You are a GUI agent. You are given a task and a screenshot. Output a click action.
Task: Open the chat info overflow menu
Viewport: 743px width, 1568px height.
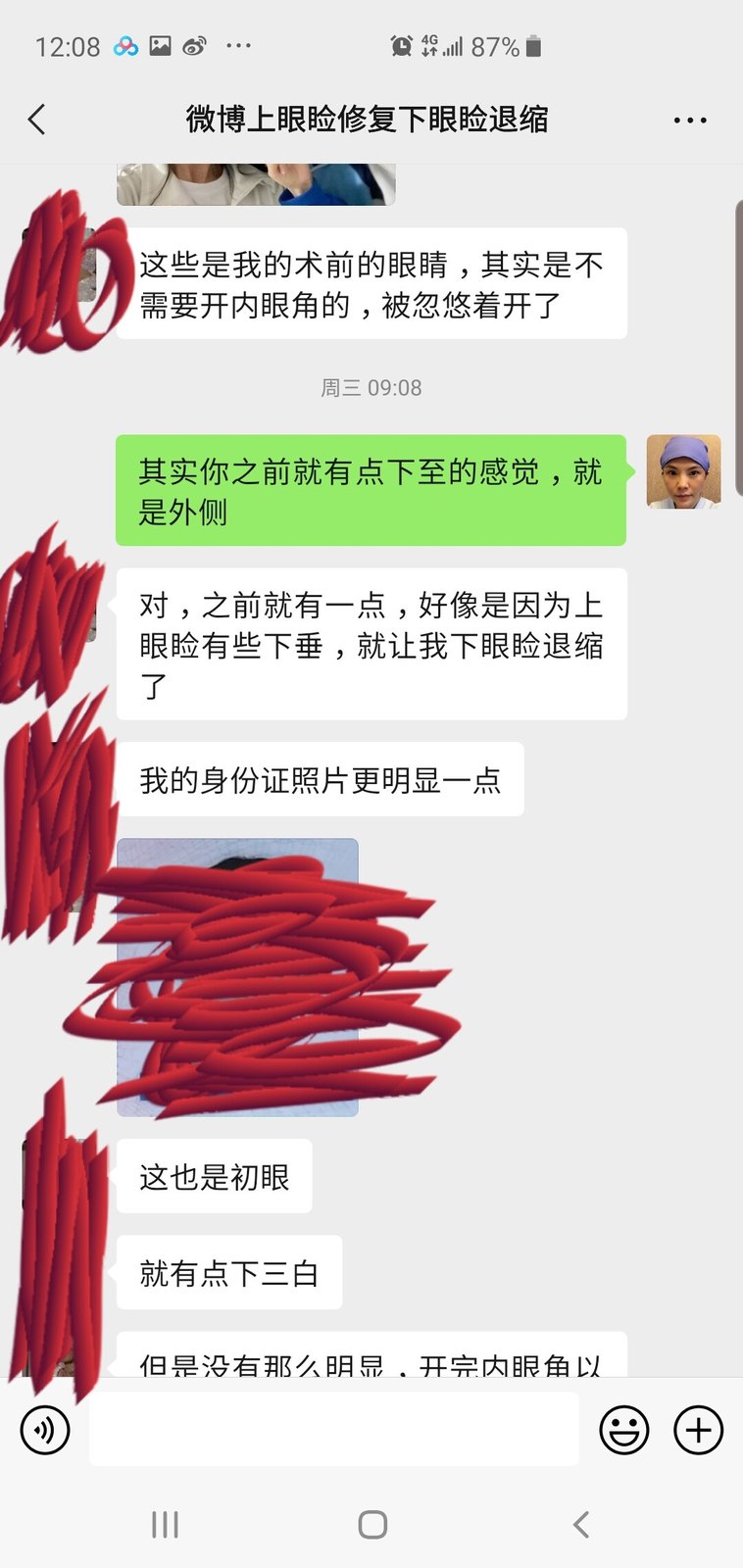pos(690,120)
